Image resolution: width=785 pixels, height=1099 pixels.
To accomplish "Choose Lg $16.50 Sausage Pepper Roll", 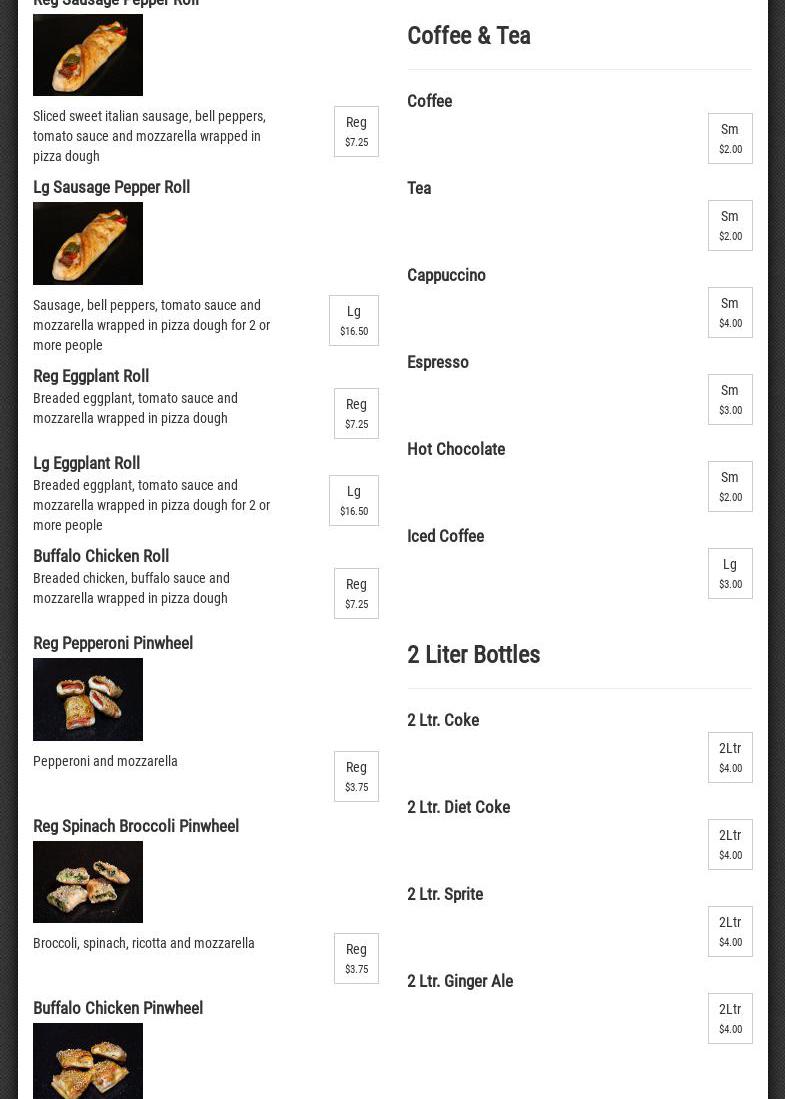I will pos(353,320).
